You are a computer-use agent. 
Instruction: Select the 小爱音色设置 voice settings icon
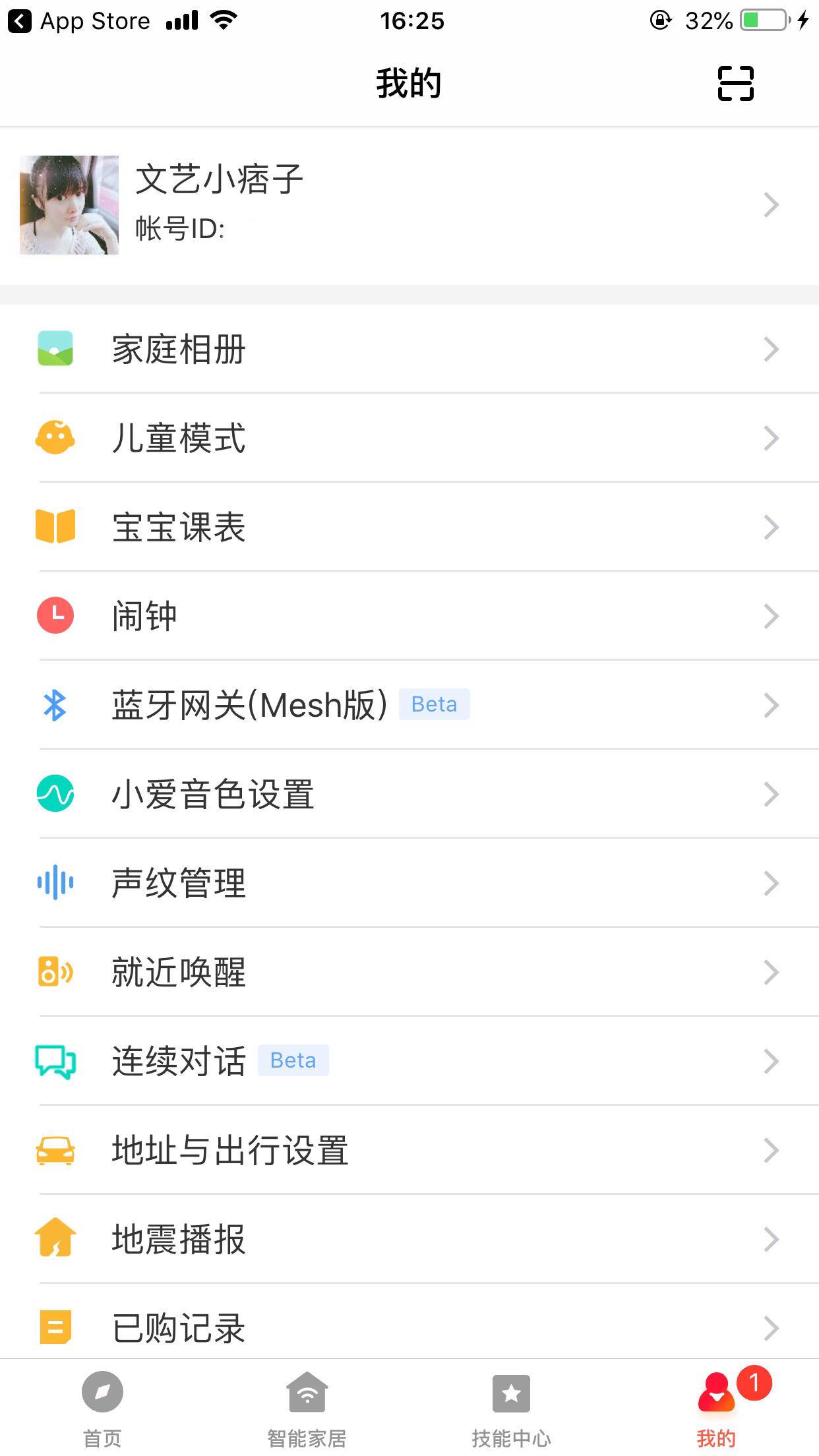[x=56, y=794]
